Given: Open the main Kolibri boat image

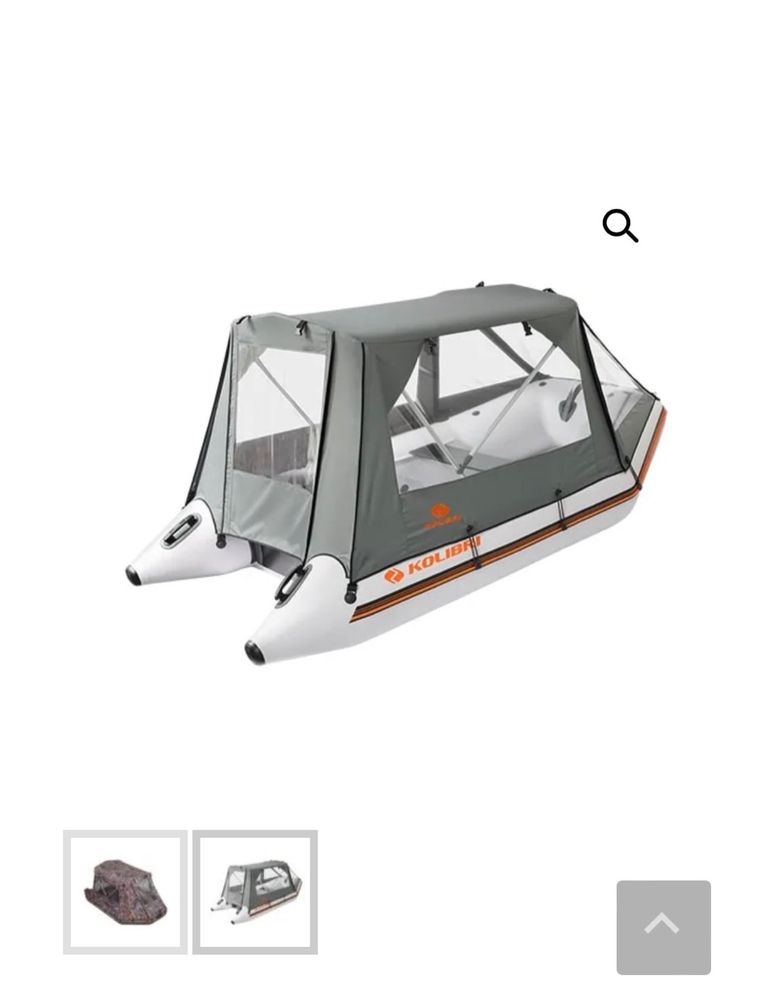Looking at the screenshot, I should click(x=395, y=470).
